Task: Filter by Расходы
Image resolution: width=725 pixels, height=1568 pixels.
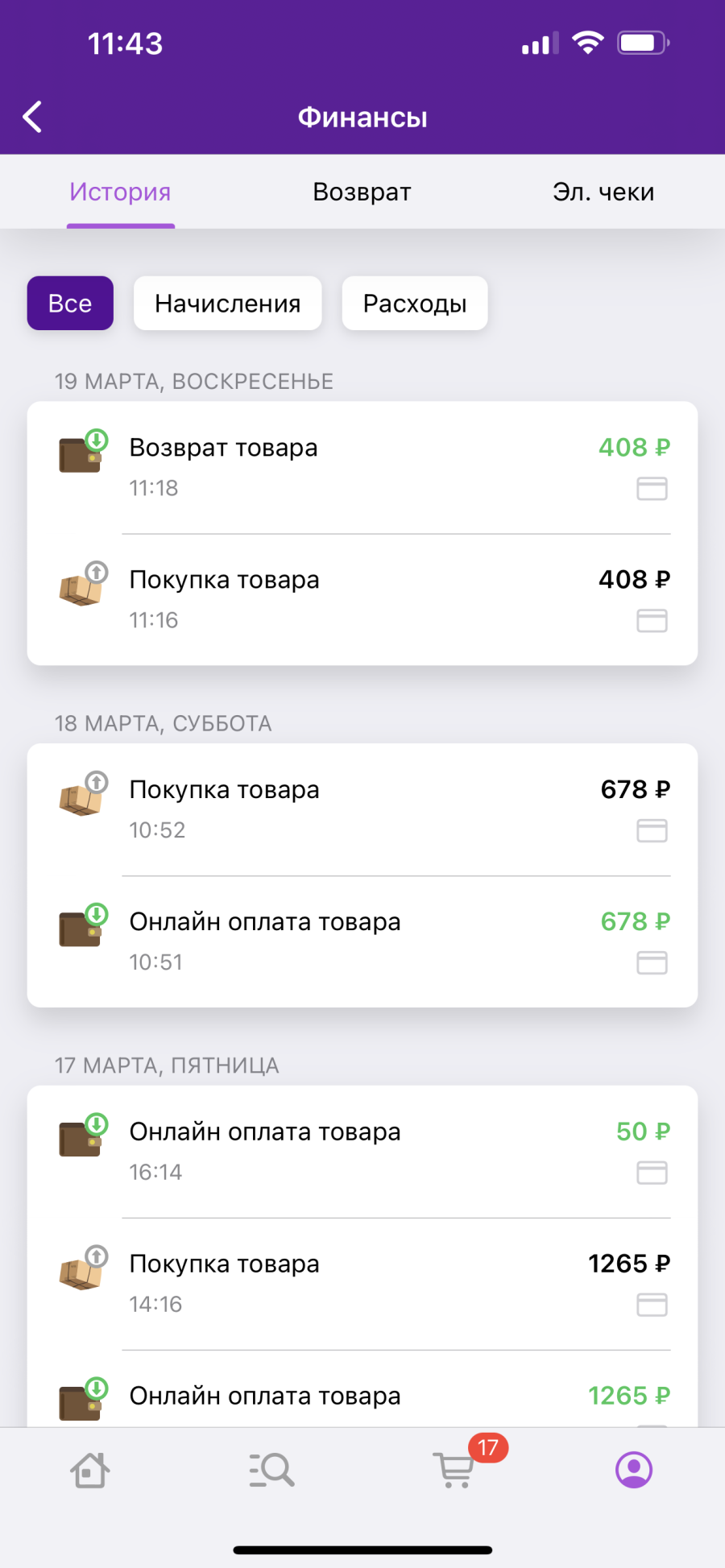Action: tap(415, 304)
